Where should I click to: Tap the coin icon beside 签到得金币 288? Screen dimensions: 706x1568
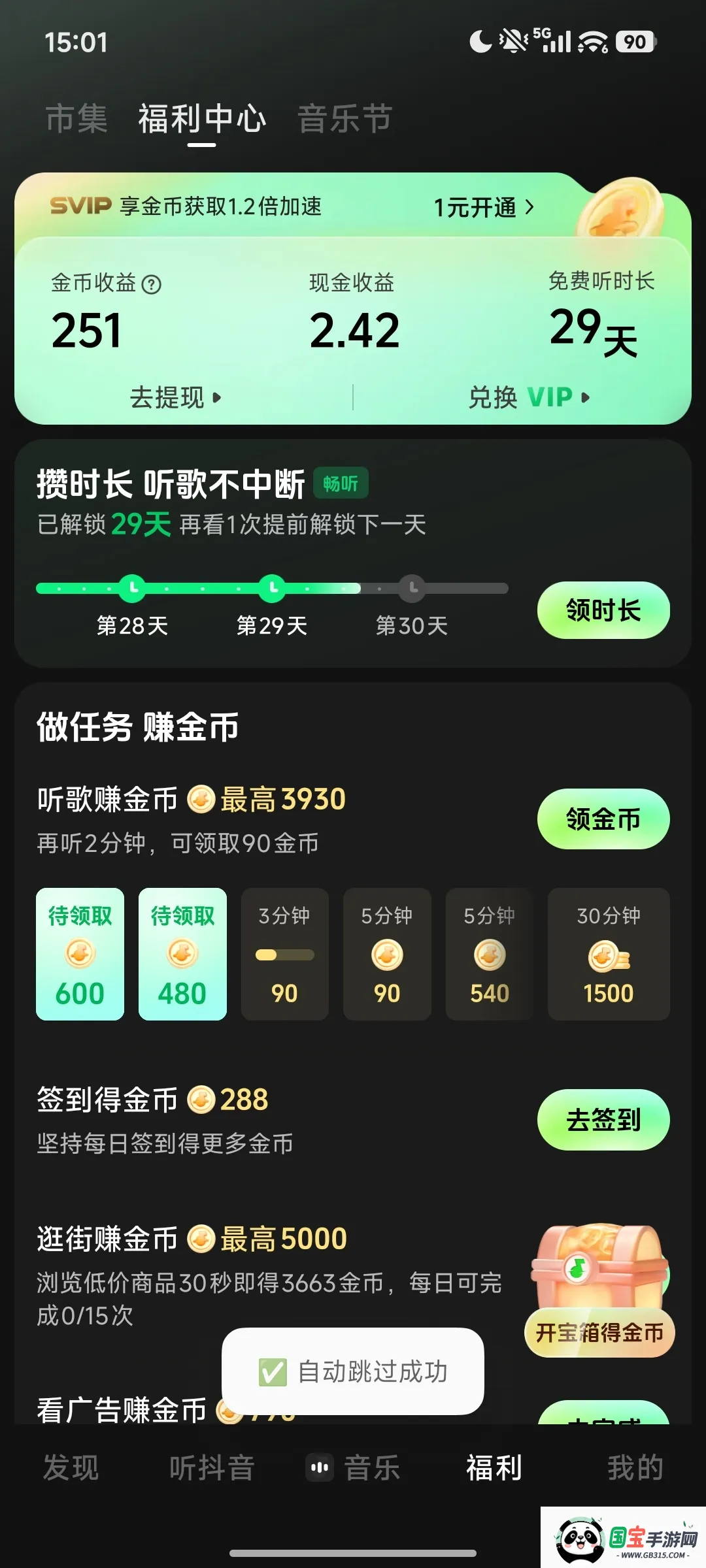click(x=203, y=1100)
